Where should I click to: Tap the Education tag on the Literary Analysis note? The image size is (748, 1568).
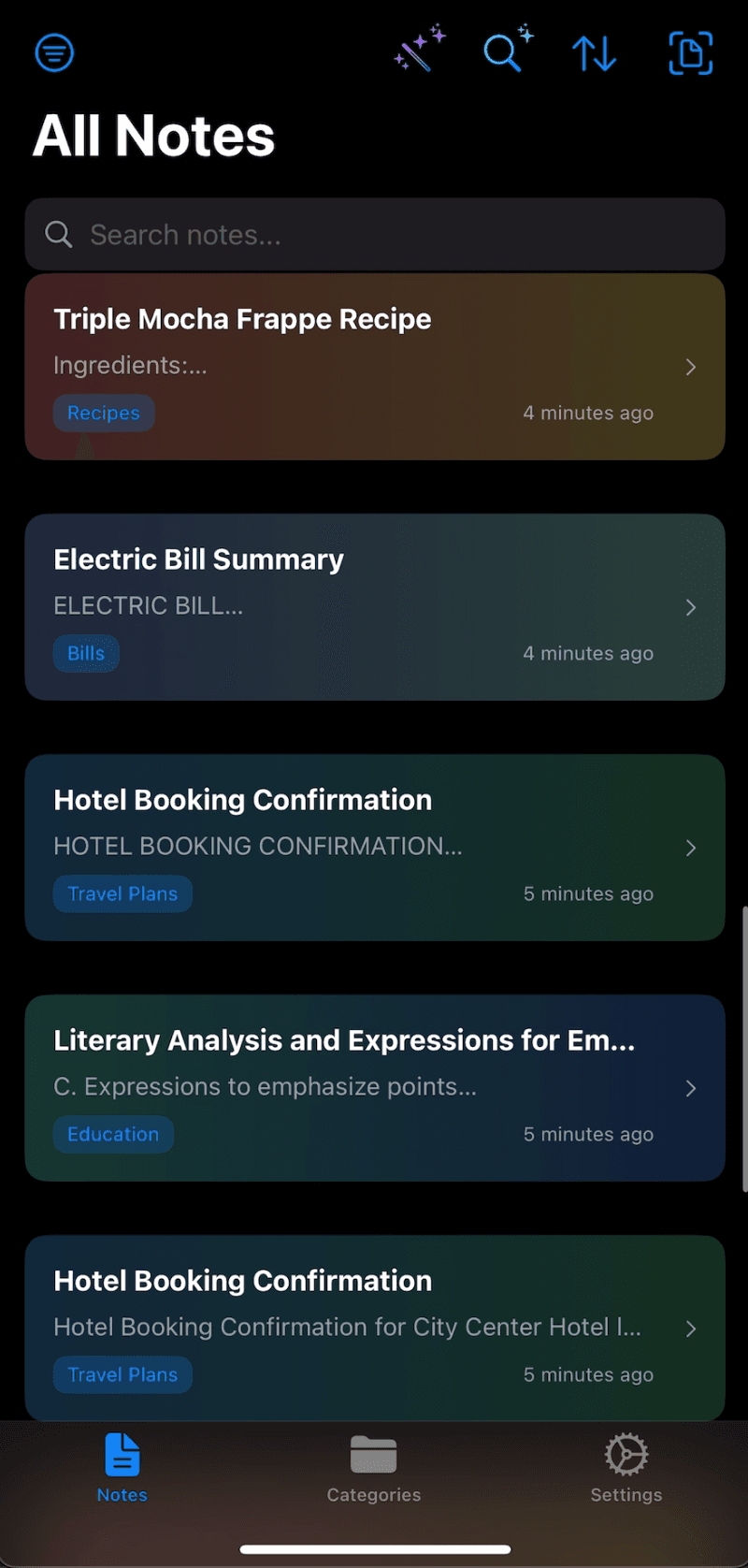(x=112, y=1134)
